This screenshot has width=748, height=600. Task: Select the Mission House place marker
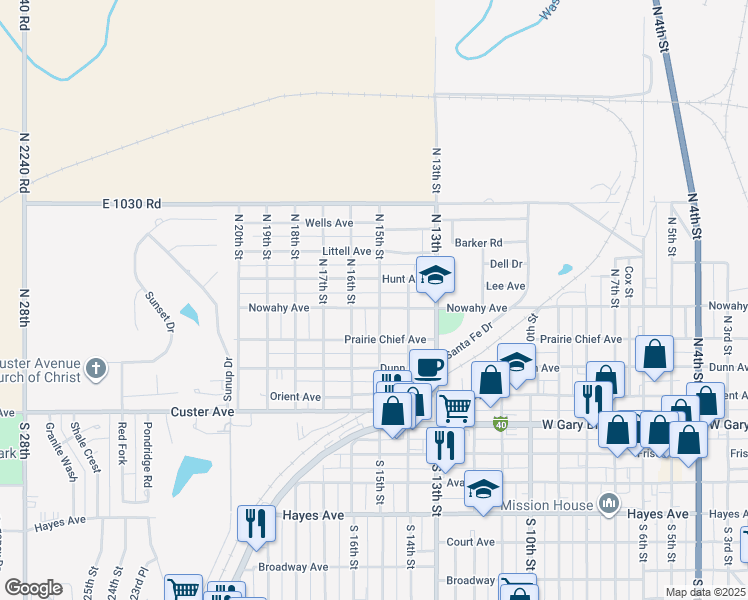point(609,503)
